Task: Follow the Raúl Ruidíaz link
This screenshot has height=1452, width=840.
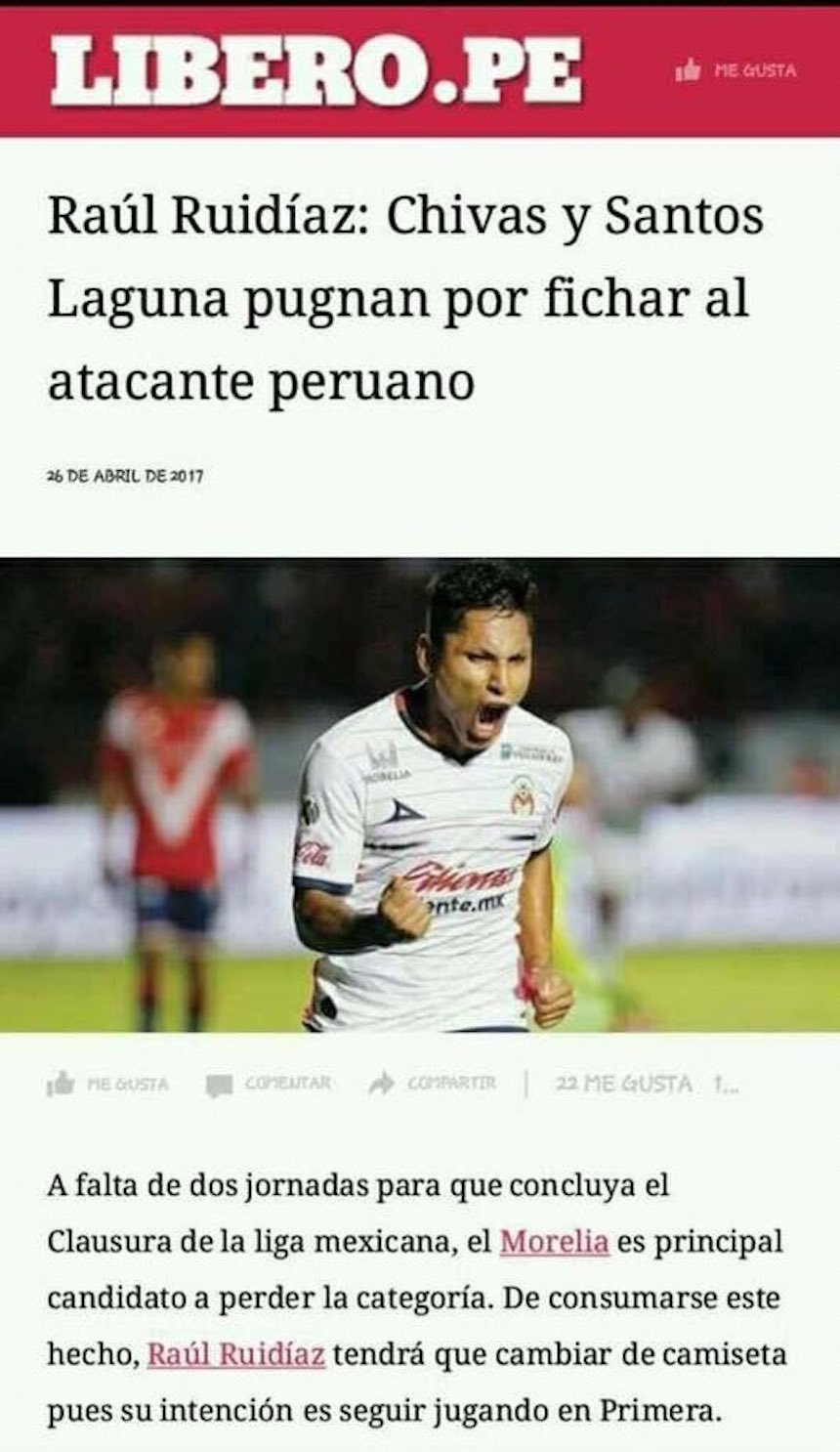Action: [x=235, y=1355]
